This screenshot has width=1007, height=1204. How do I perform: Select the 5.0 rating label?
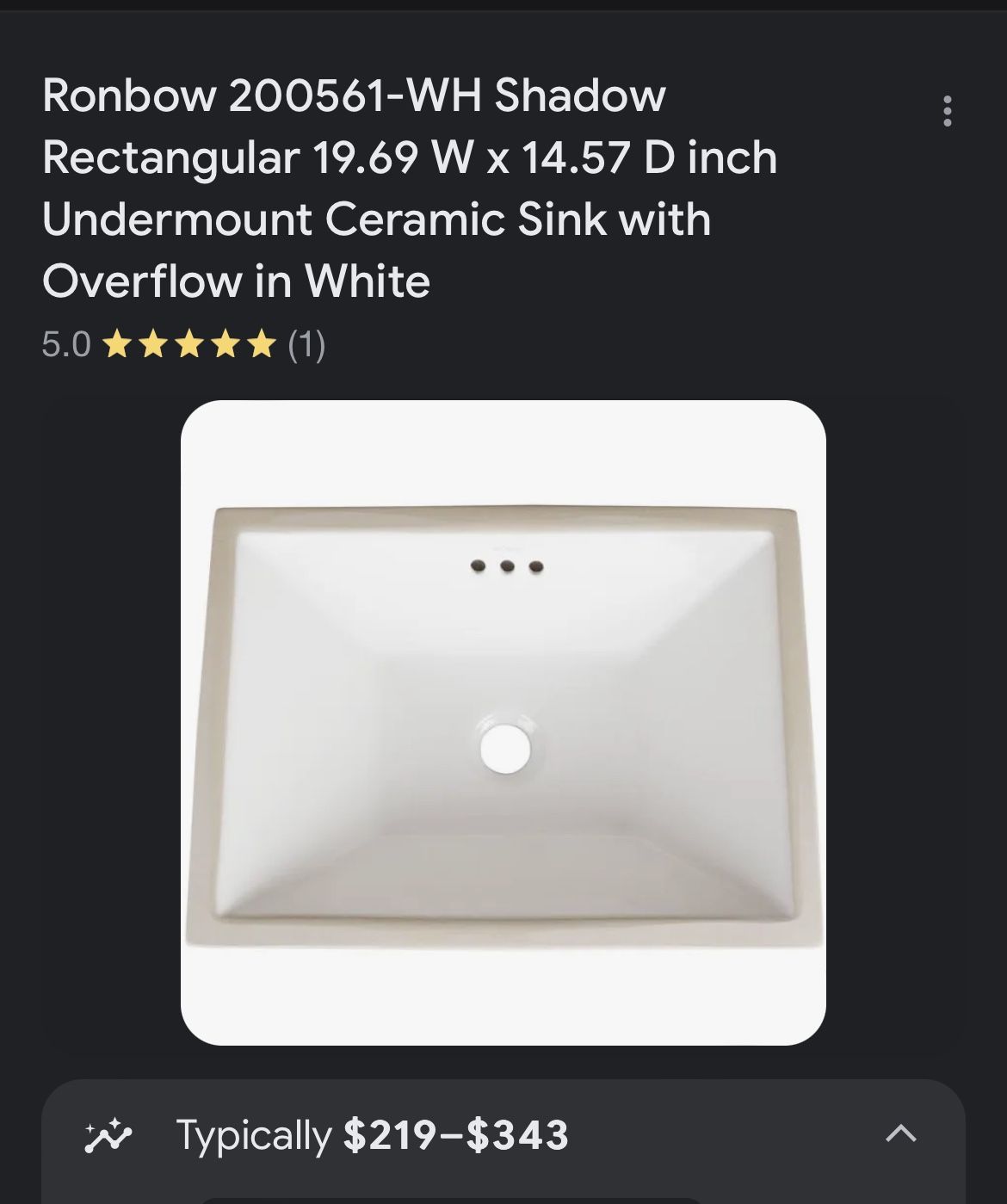69,344
